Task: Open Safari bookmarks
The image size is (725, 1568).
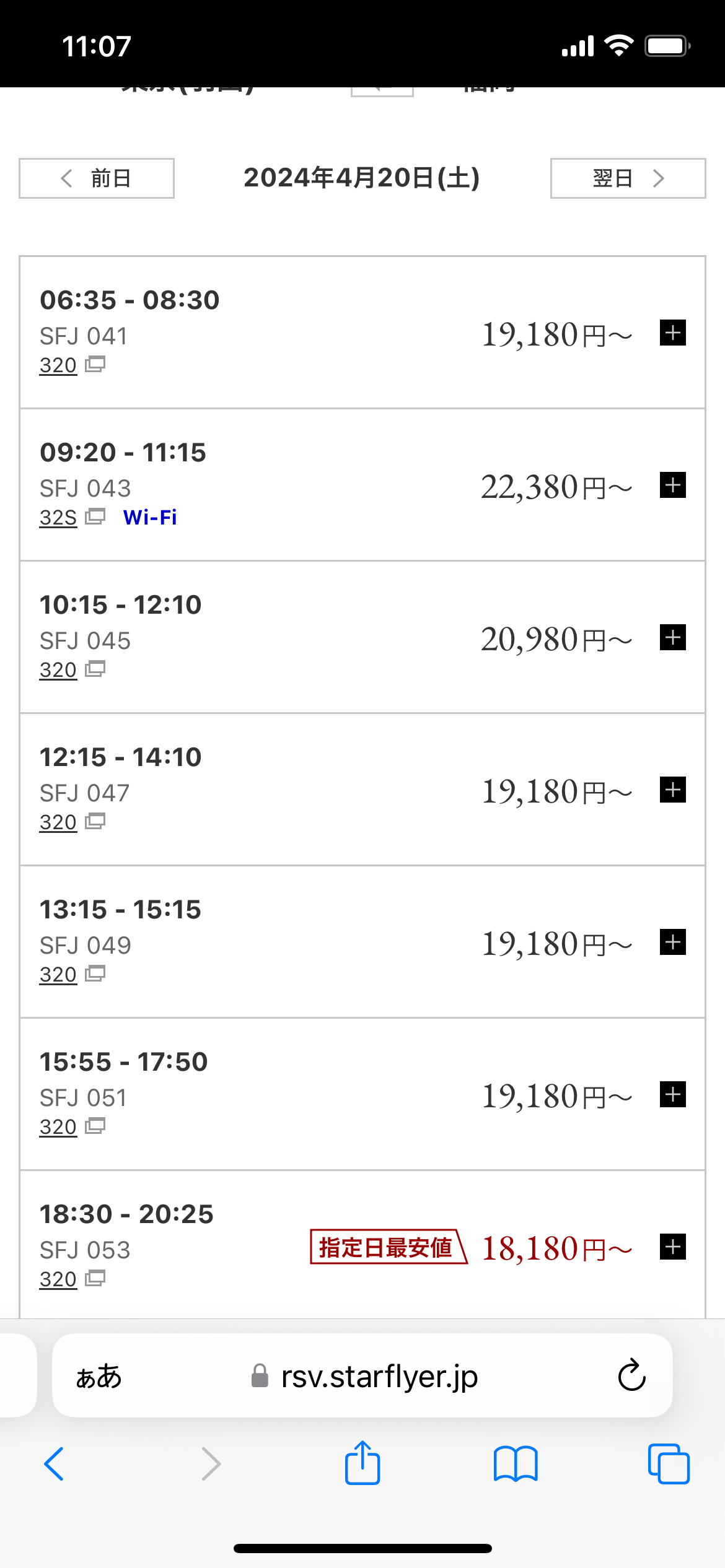Action: [516, 1464]
